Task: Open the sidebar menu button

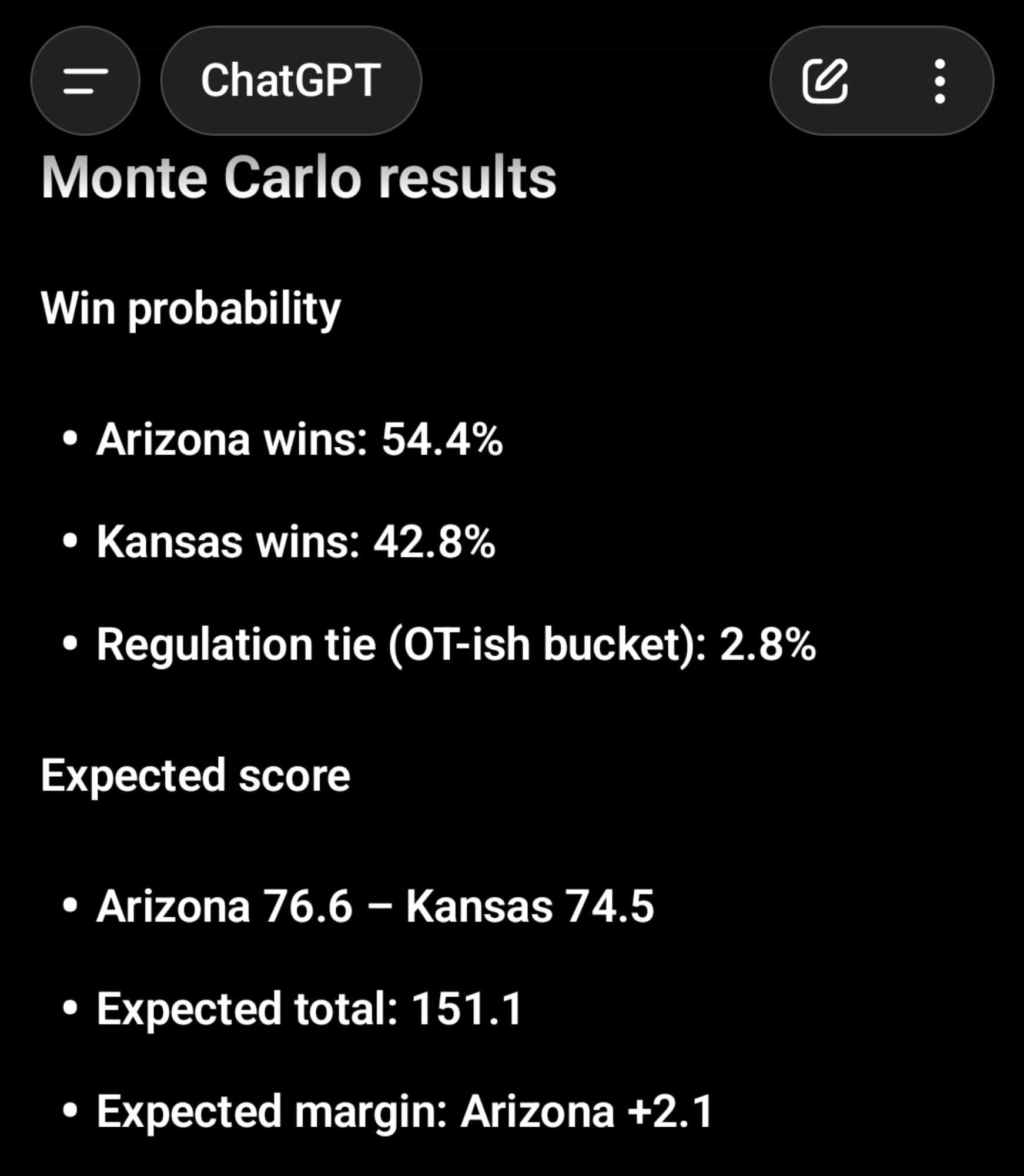Action: pyautogui.click(x=85, y=81)
